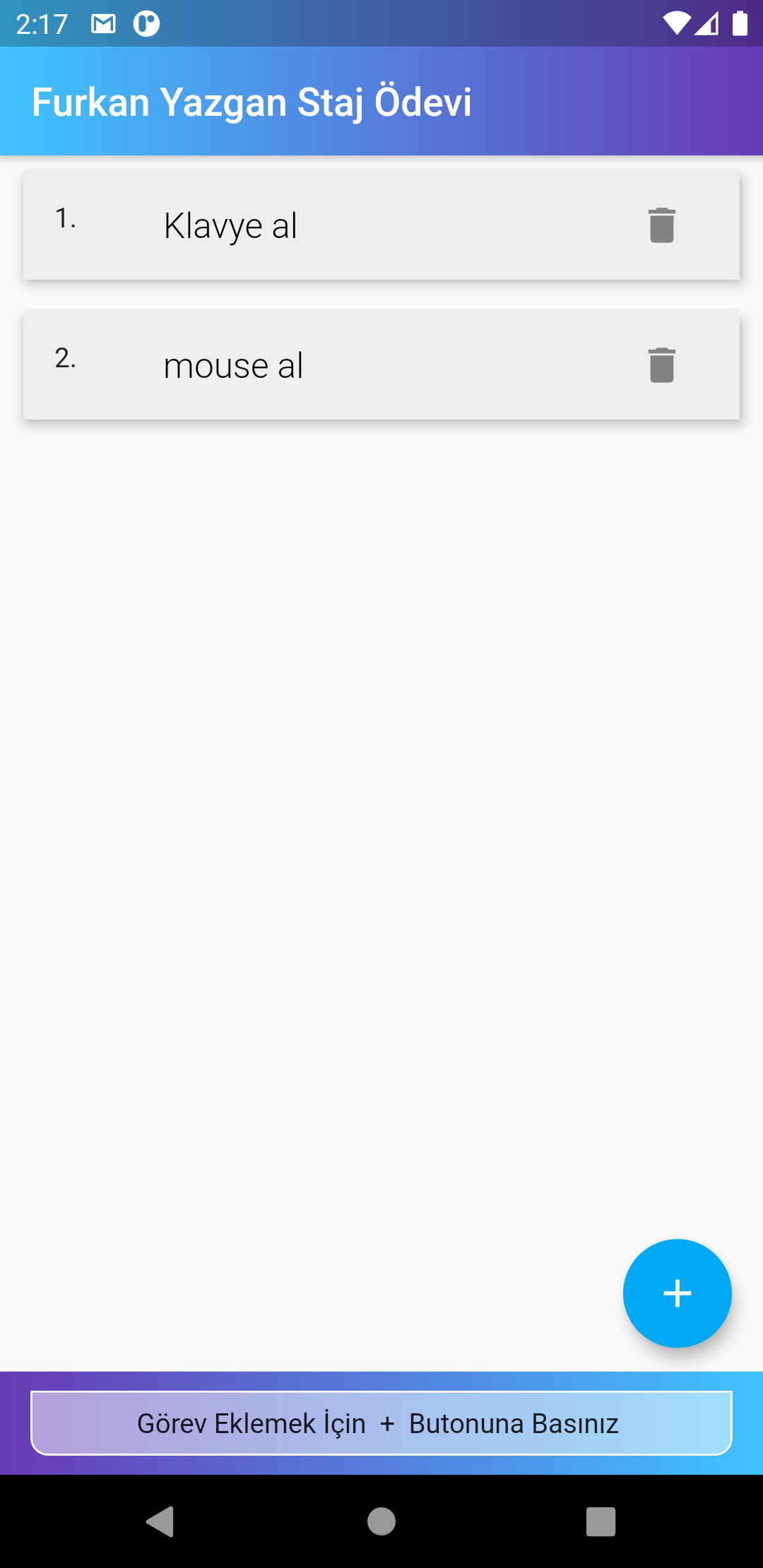Tap the "Klavye al" task text
This screenshot has height=1568, width=763.
point(230,225)
